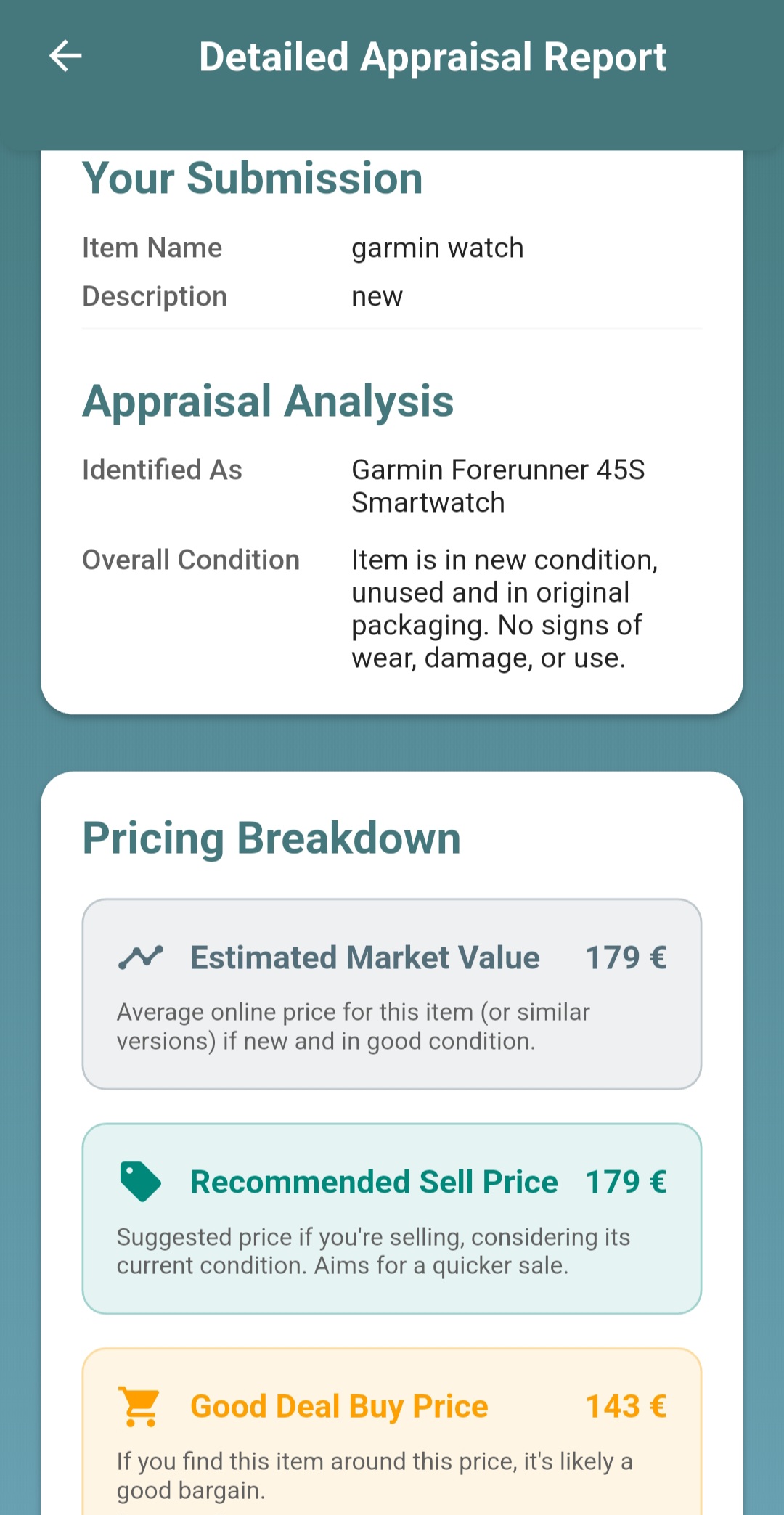Image resolution: width=784 pixels, height=1515 pixels.
Task: Select the Your Submission heading
Action: point(253,178)
